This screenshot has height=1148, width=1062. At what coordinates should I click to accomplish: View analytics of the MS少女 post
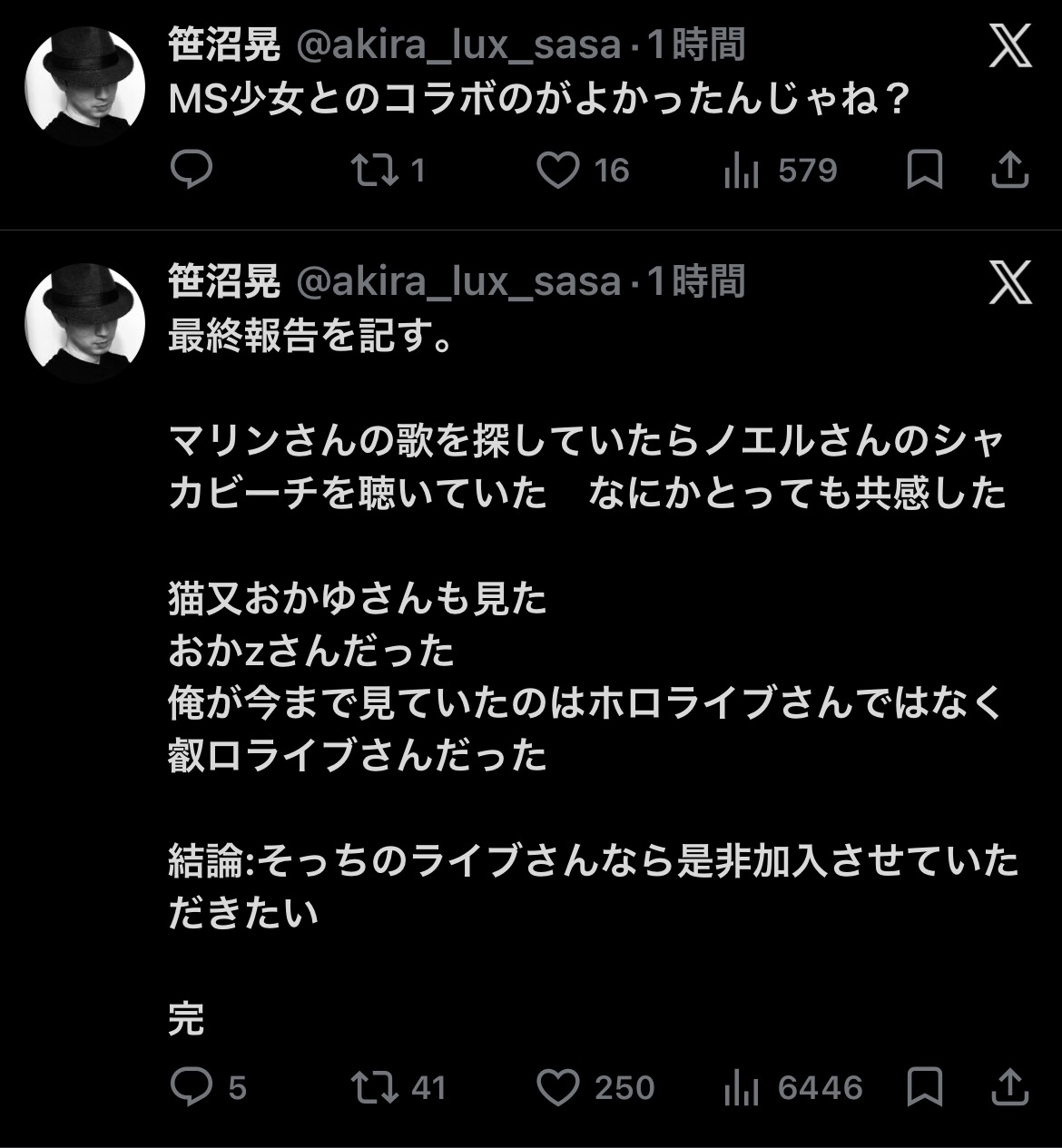coord(742,170)
